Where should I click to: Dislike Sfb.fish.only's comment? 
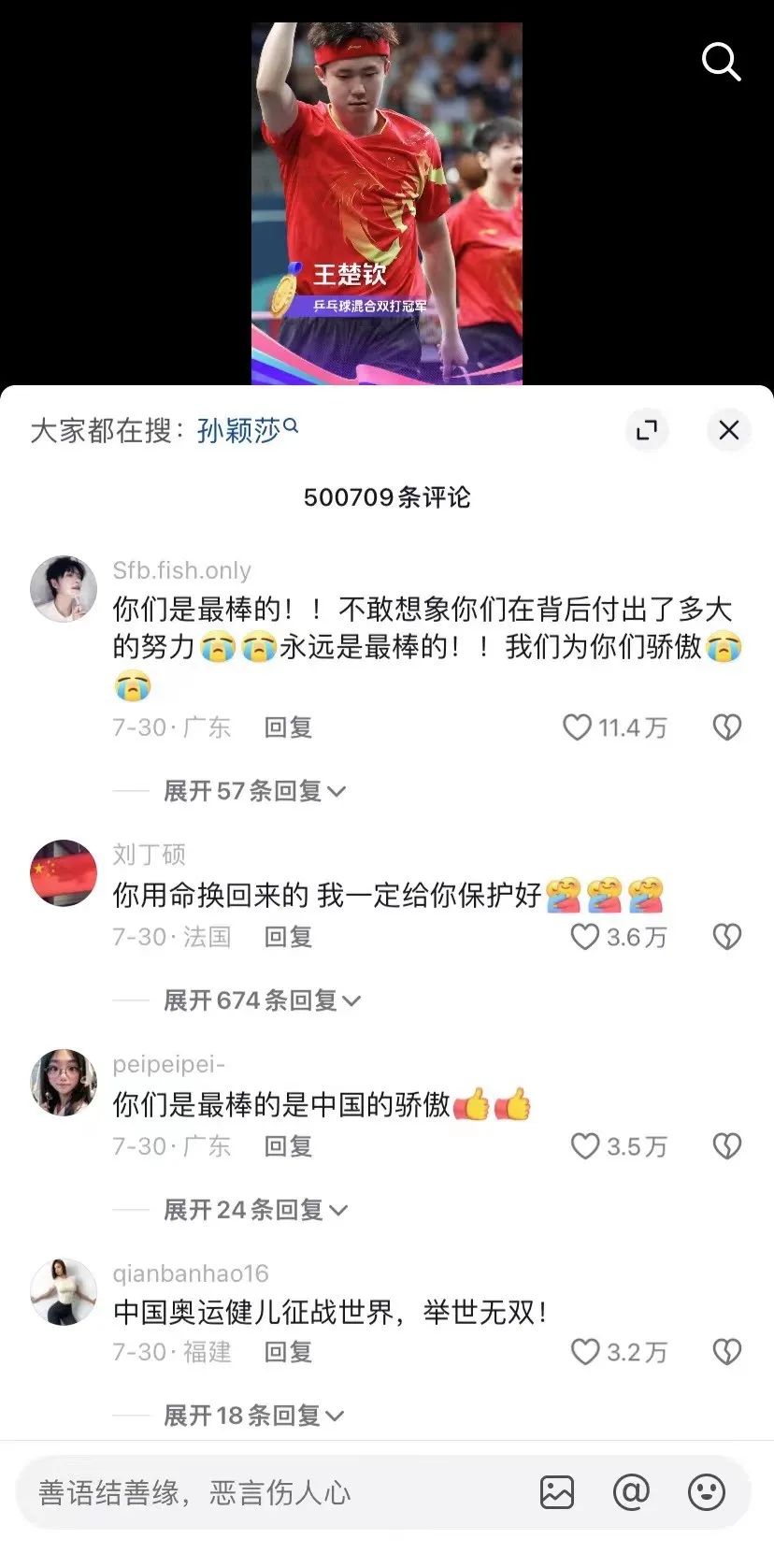click(726, 727)
